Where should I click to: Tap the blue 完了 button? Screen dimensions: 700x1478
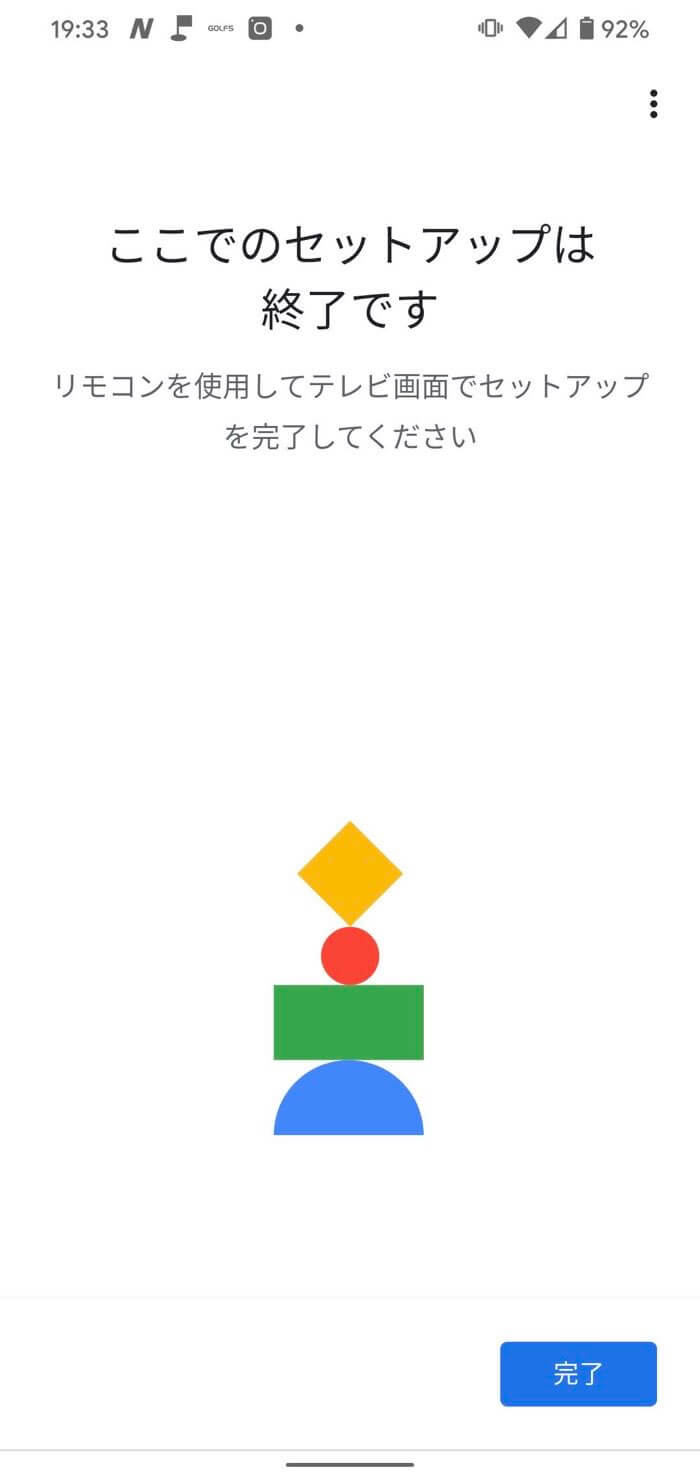tap(578, 1374)
